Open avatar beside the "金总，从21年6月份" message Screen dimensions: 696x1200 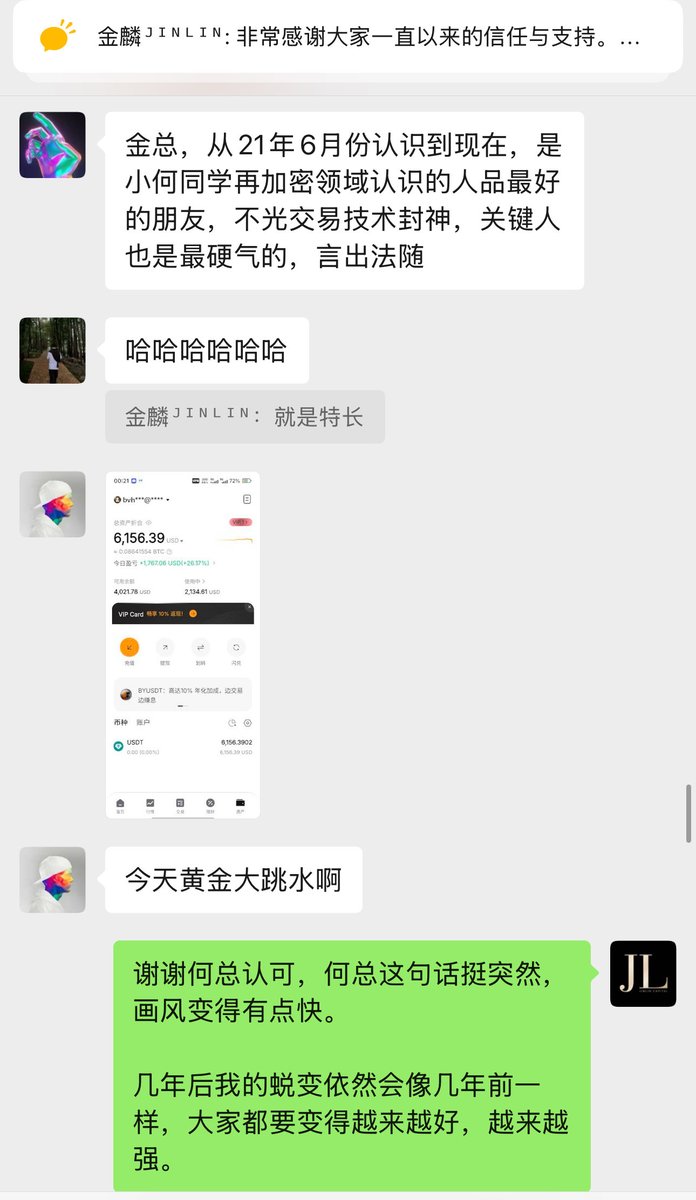[52, 145]
